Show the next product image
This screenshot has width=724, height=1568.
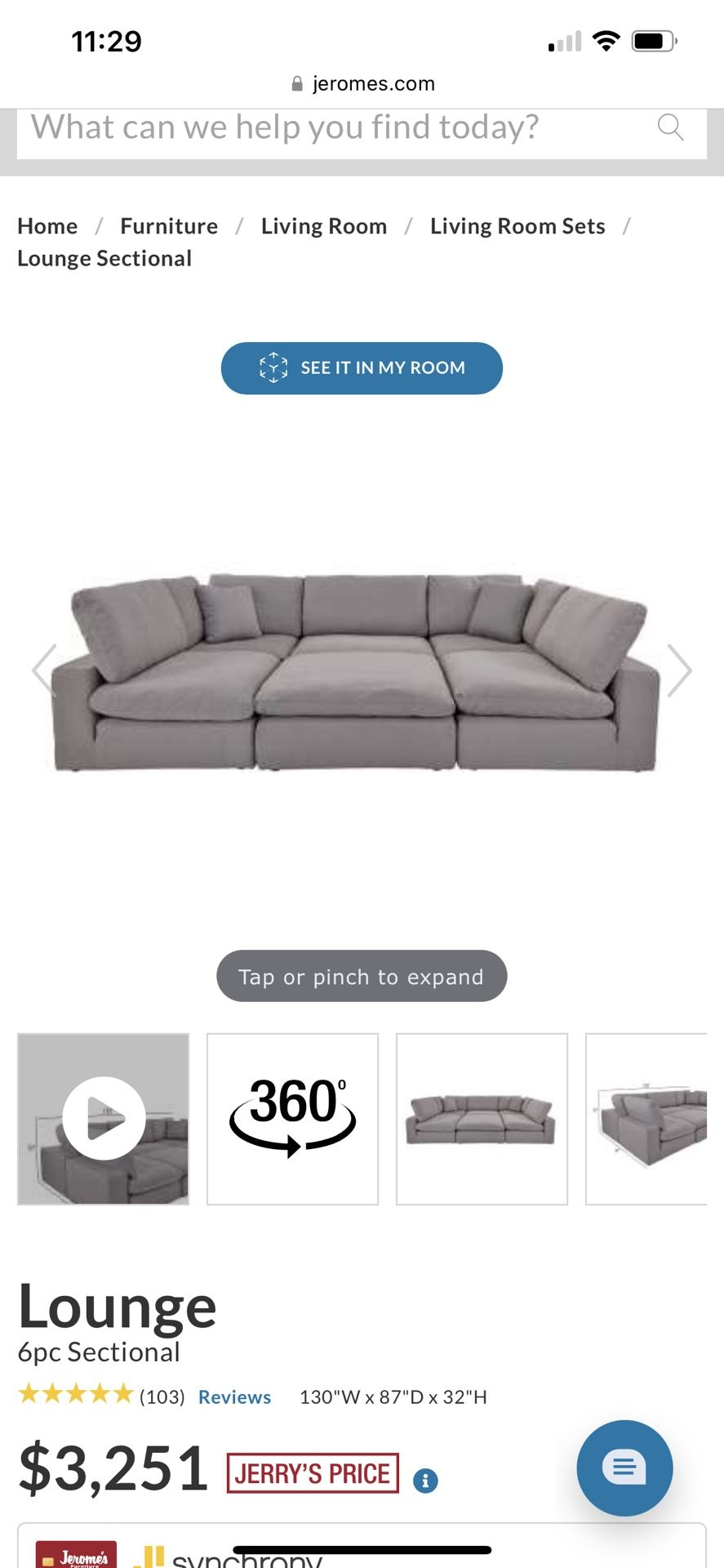pyautogui.click(x=679, y=670)
